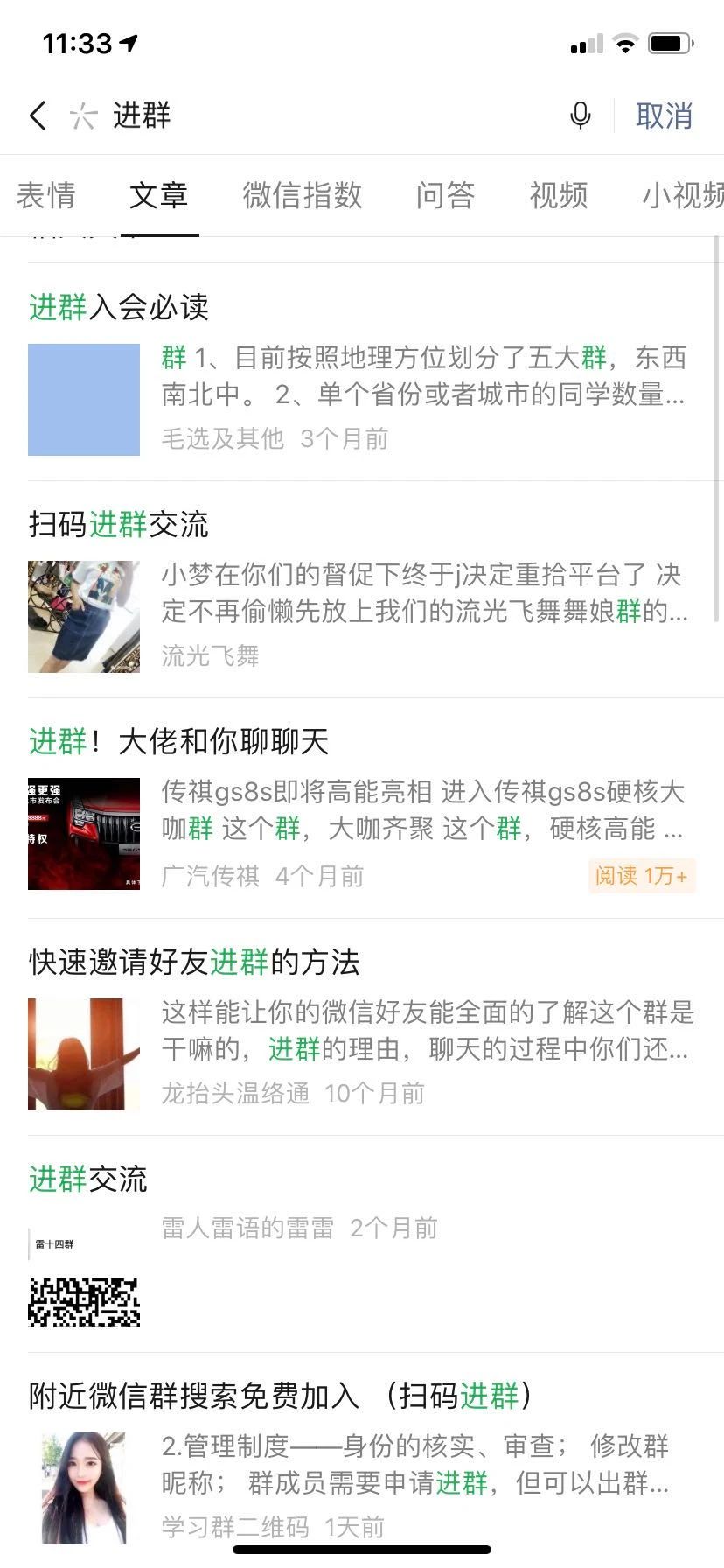724x1568 pixels.
Task: Open 快速邀请好友进群的方法 article
Action: 194,962
